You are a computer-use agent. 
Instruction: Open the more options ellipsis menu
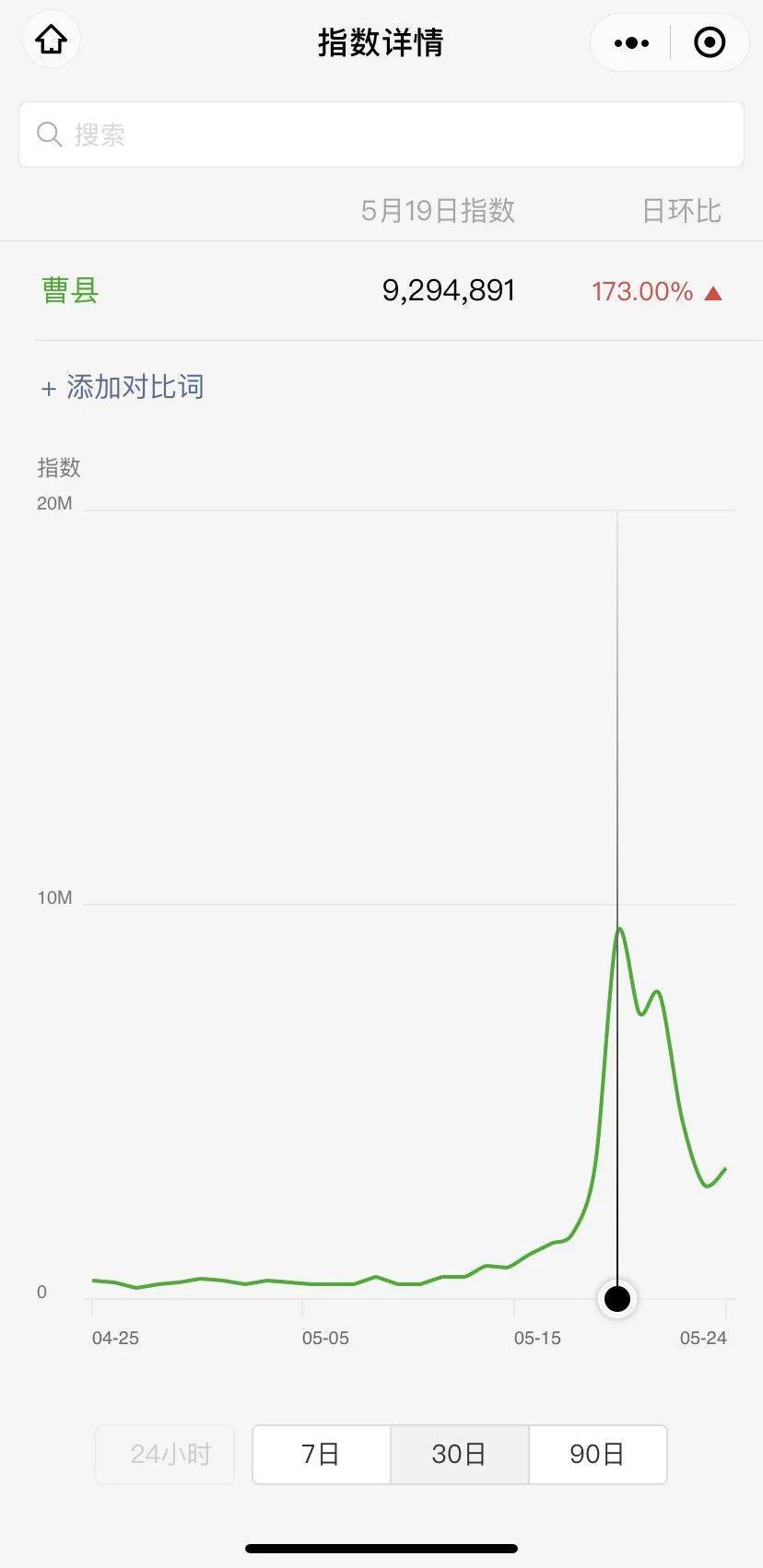(x=629, y=42)
